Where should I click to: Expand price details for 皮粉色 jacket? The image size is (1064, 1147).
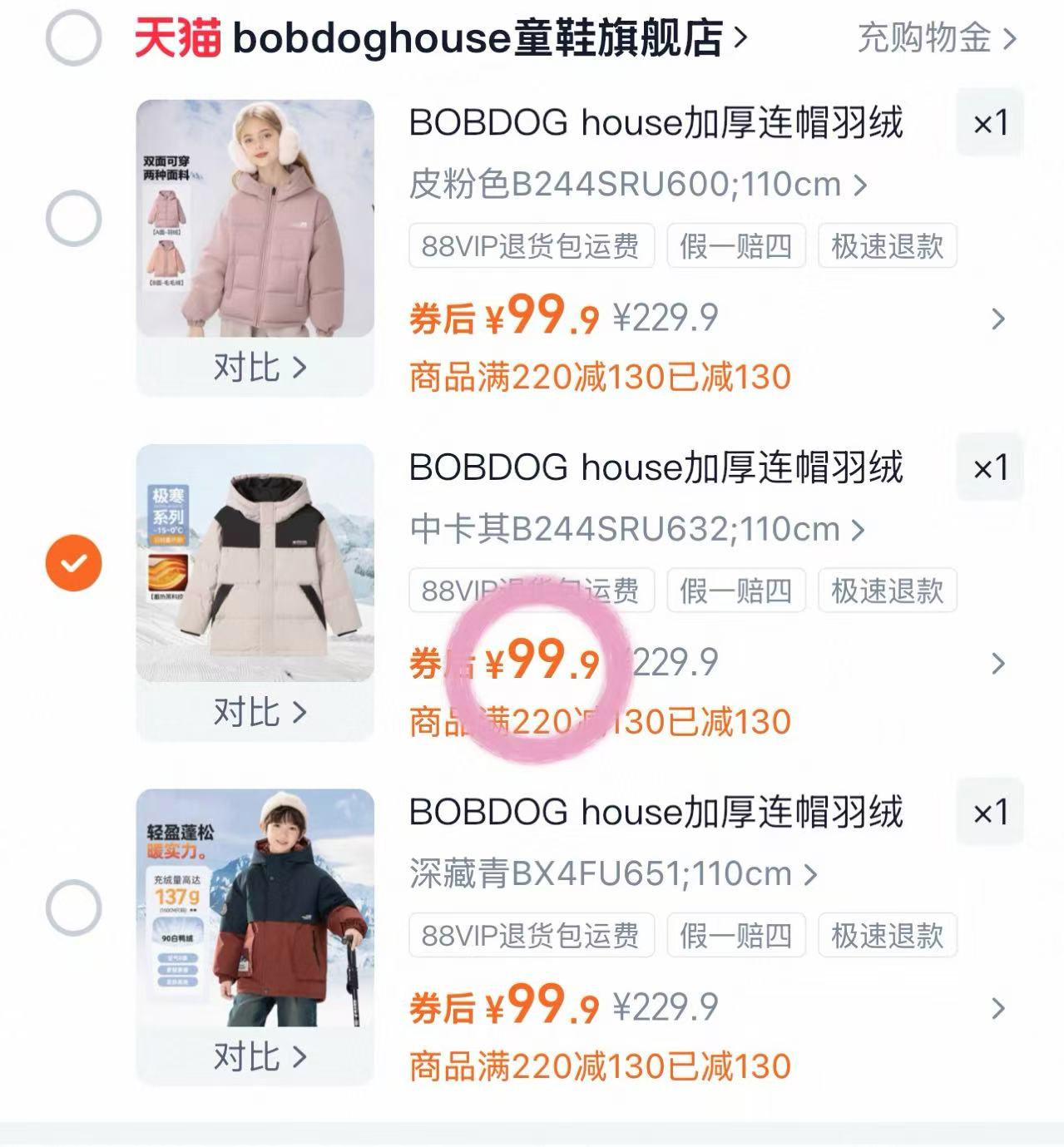[998, 319]
